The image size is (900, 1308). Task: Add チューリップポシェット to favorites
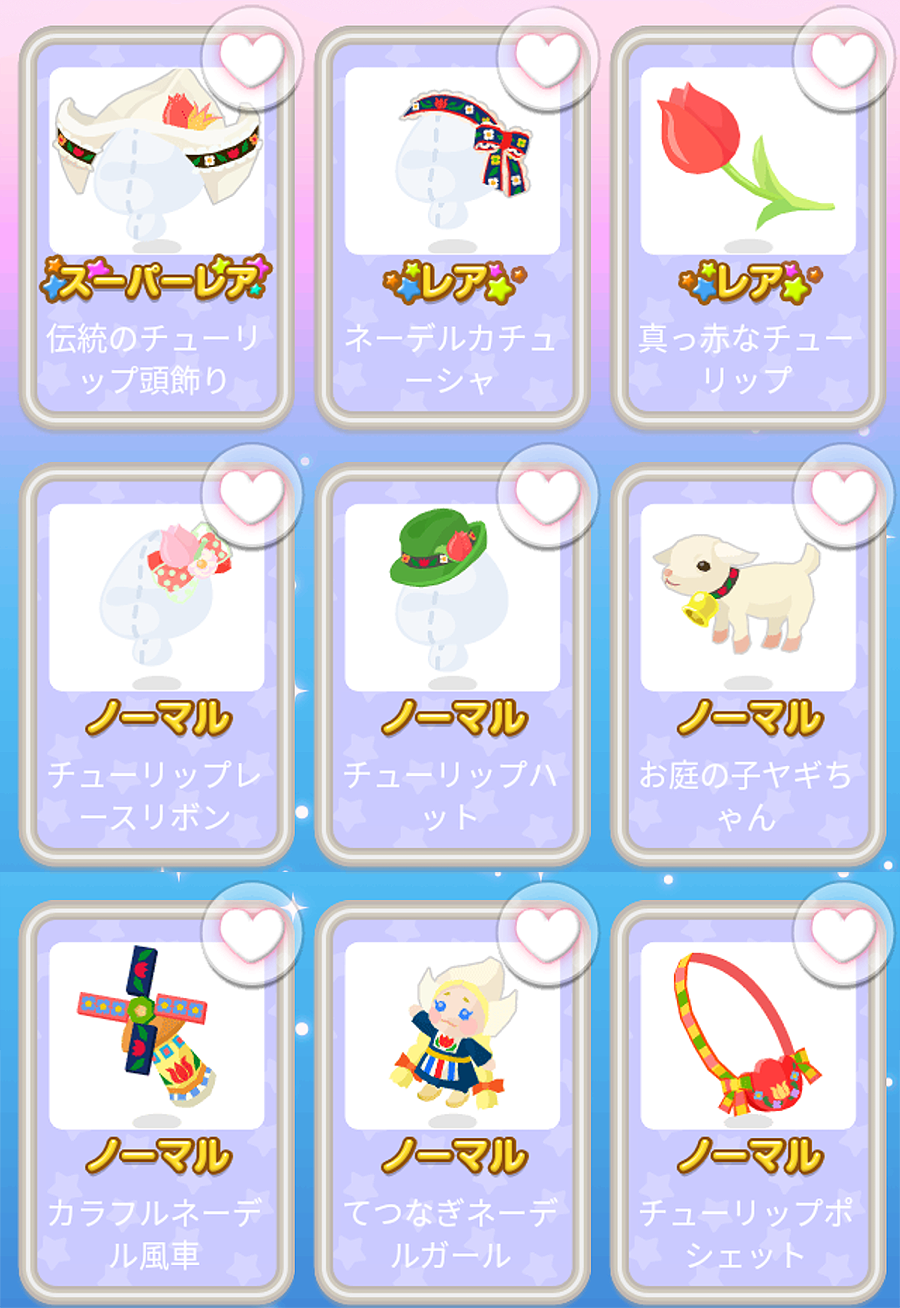[x=842, y=932]
